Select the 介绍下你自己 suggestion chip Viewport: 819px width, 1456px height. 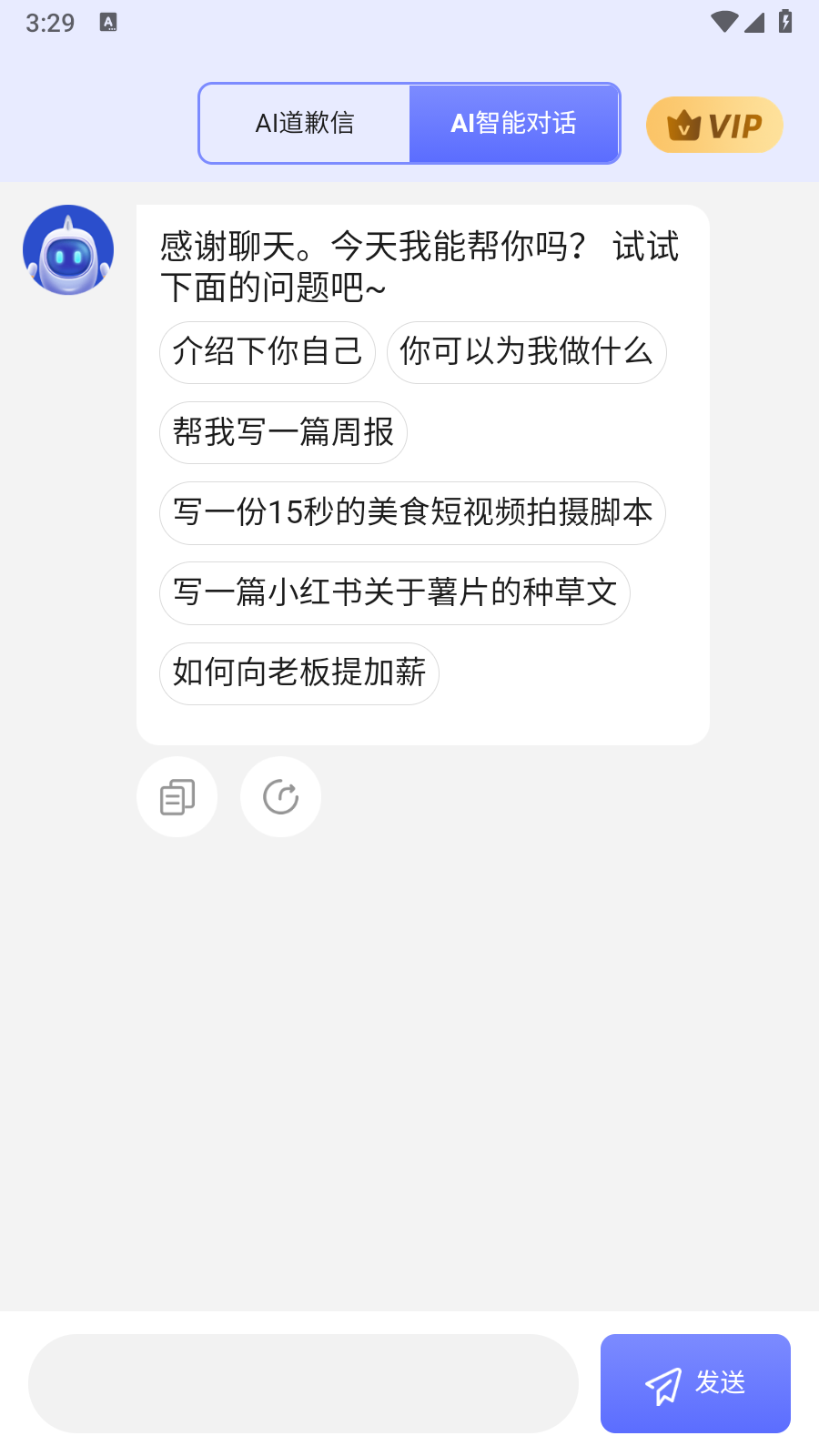(268, 352)
